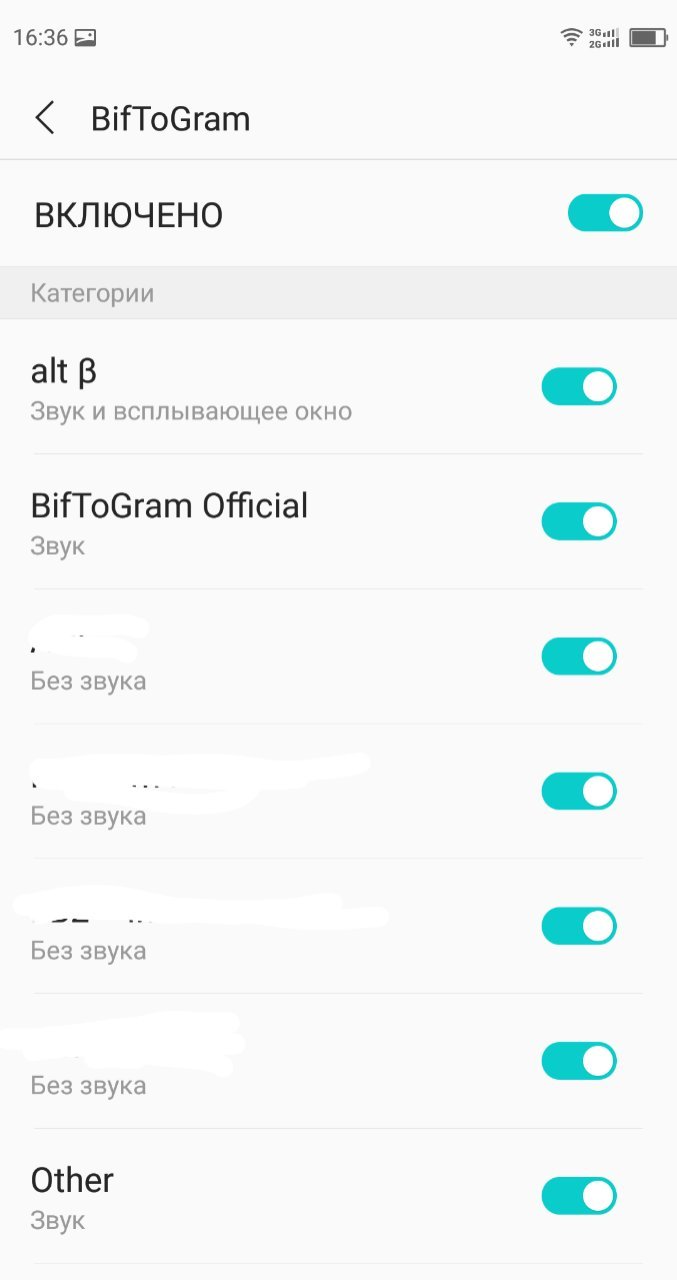This screenshot has height=1280, width=677.
Task: Disable the alt β category switch
Action: (x=579, y=386)
